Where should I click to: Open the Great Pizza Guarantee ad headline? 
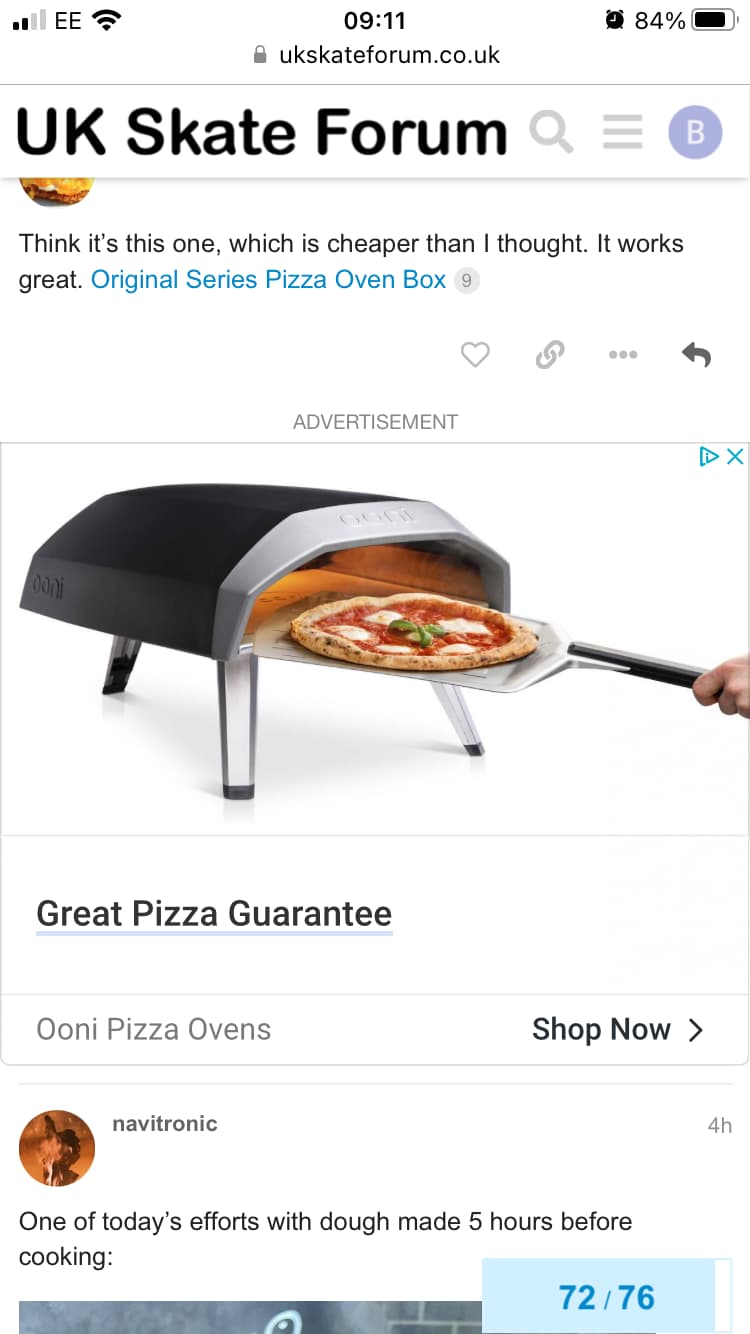[x=214, y=914]
